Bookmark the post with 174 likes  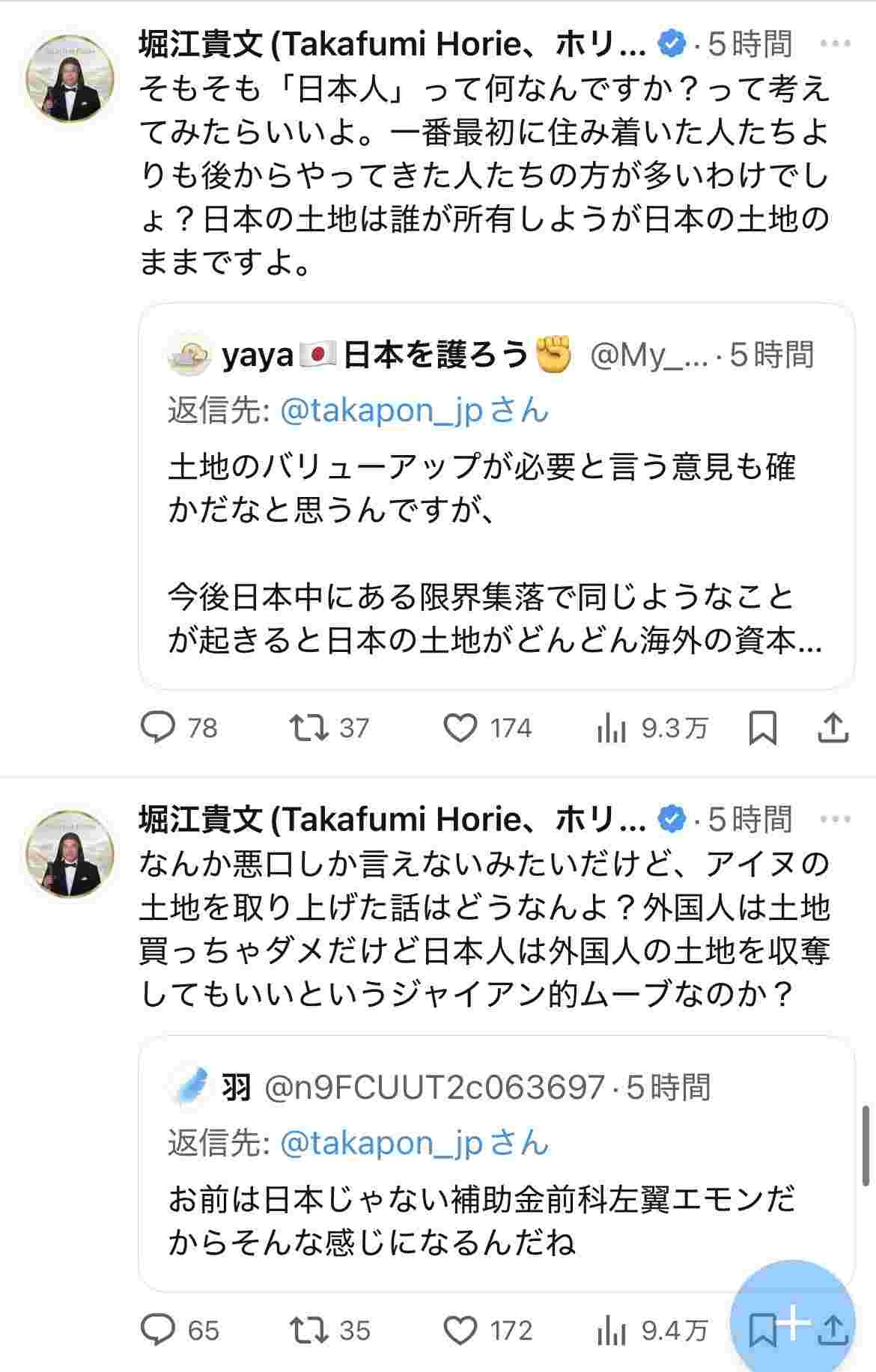(762, 728)
